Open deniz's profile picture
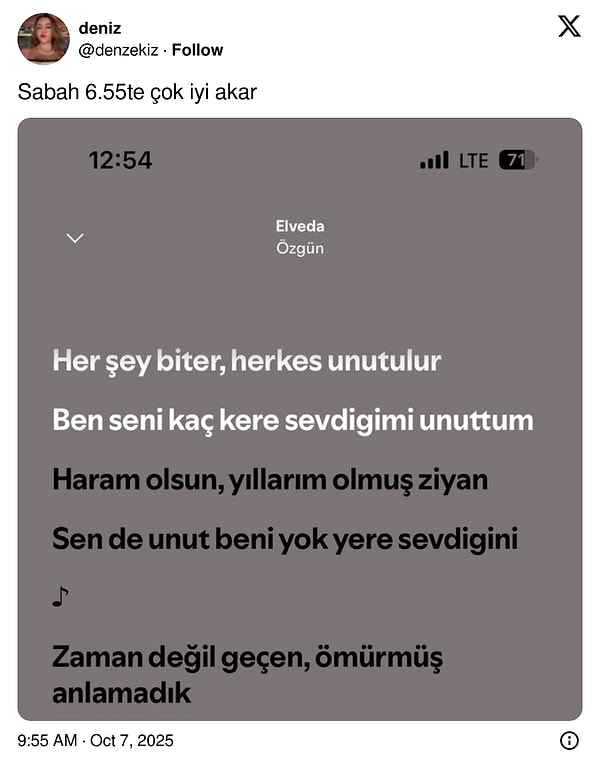Image resolution: width=600 pixels, height=771 pixels. point(43,39)
